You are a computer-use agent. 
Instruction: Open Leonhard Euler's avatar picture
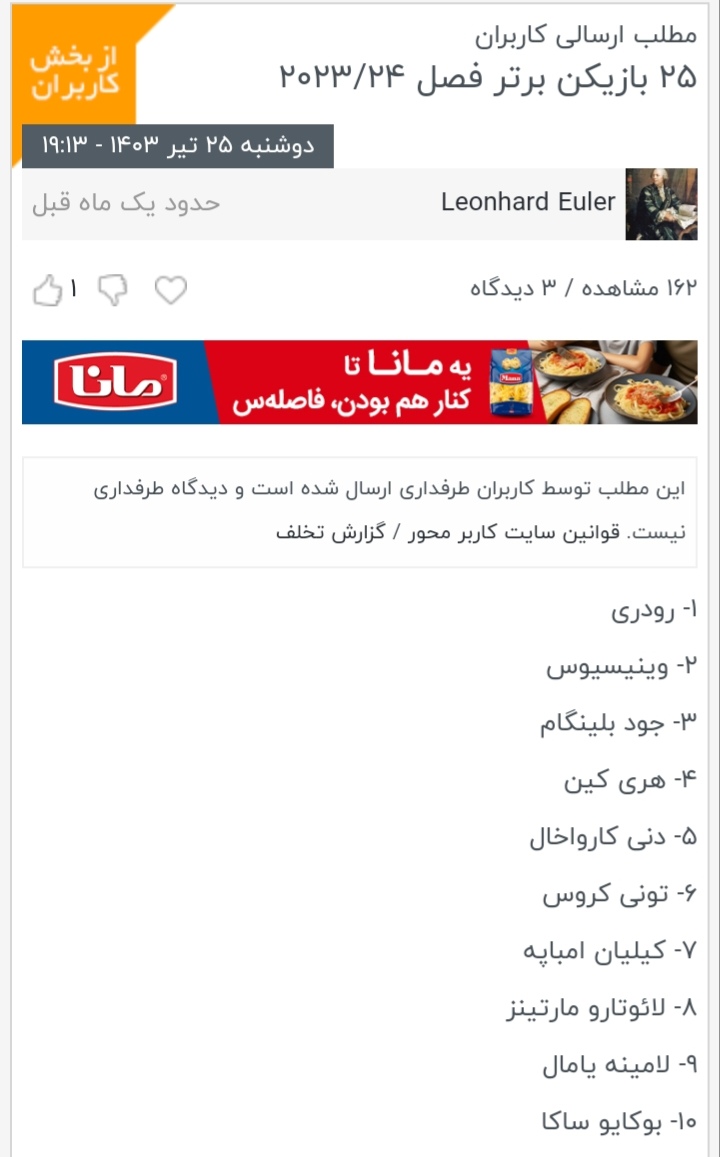click(661, 204)
